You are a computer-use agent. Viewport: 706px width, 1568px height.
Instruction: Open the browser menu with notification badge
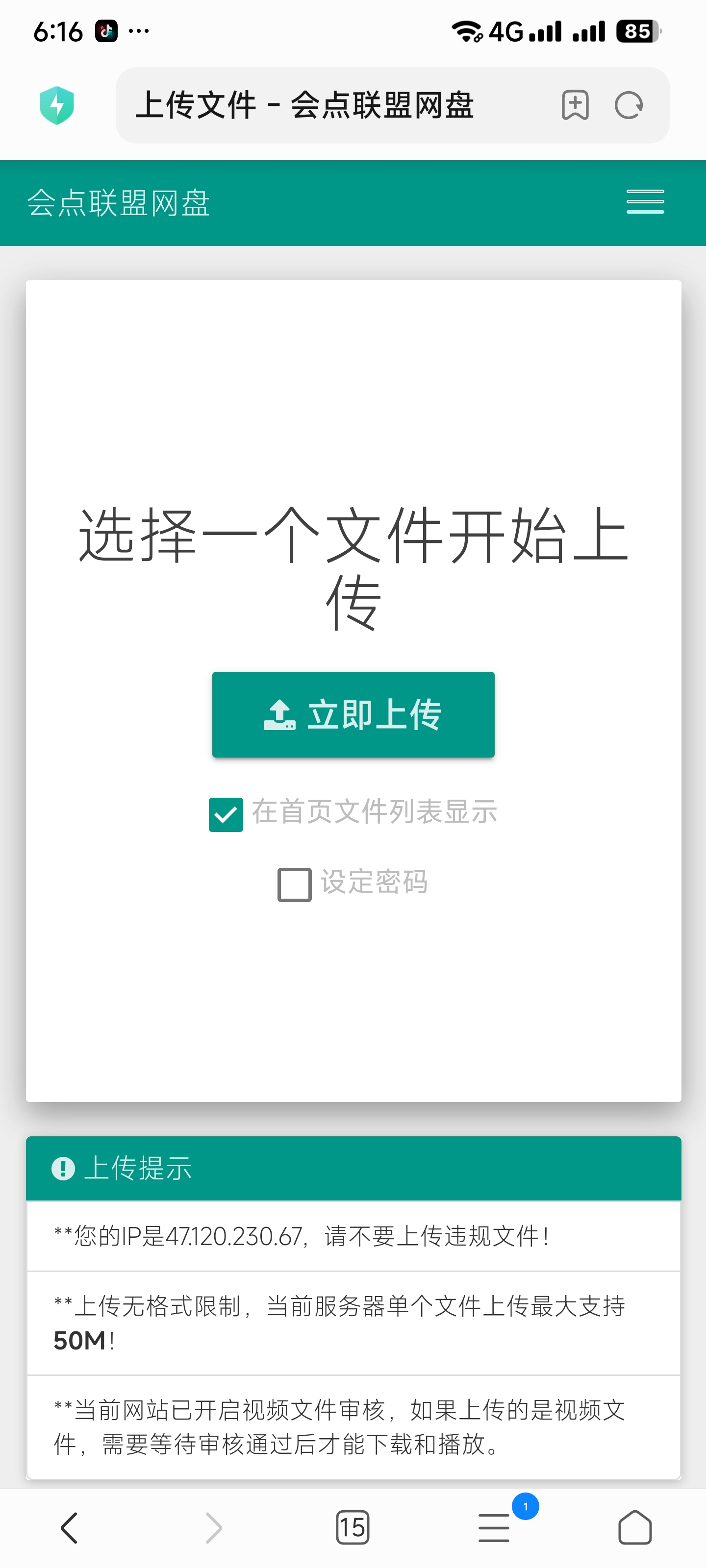pos(494,1527)
